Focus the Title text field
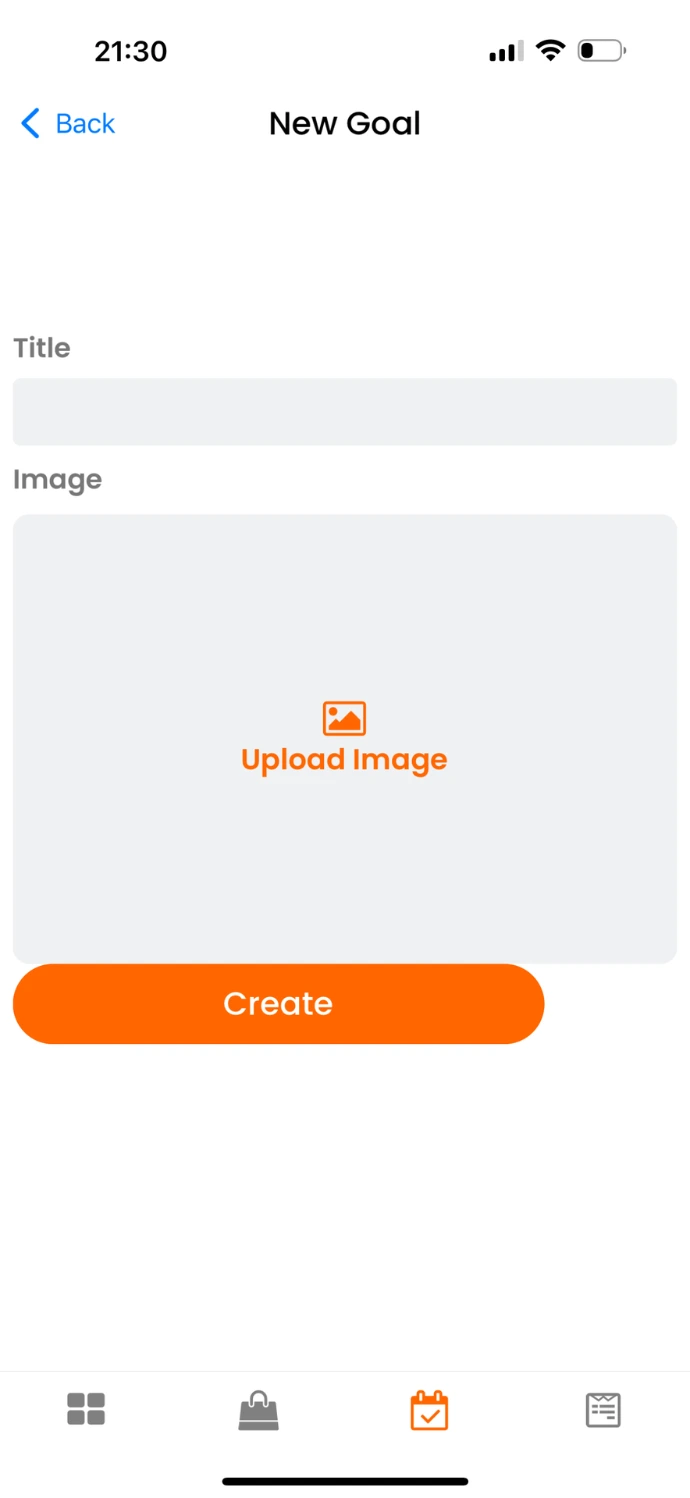690x1498 pixels. [x=344, y=412]
